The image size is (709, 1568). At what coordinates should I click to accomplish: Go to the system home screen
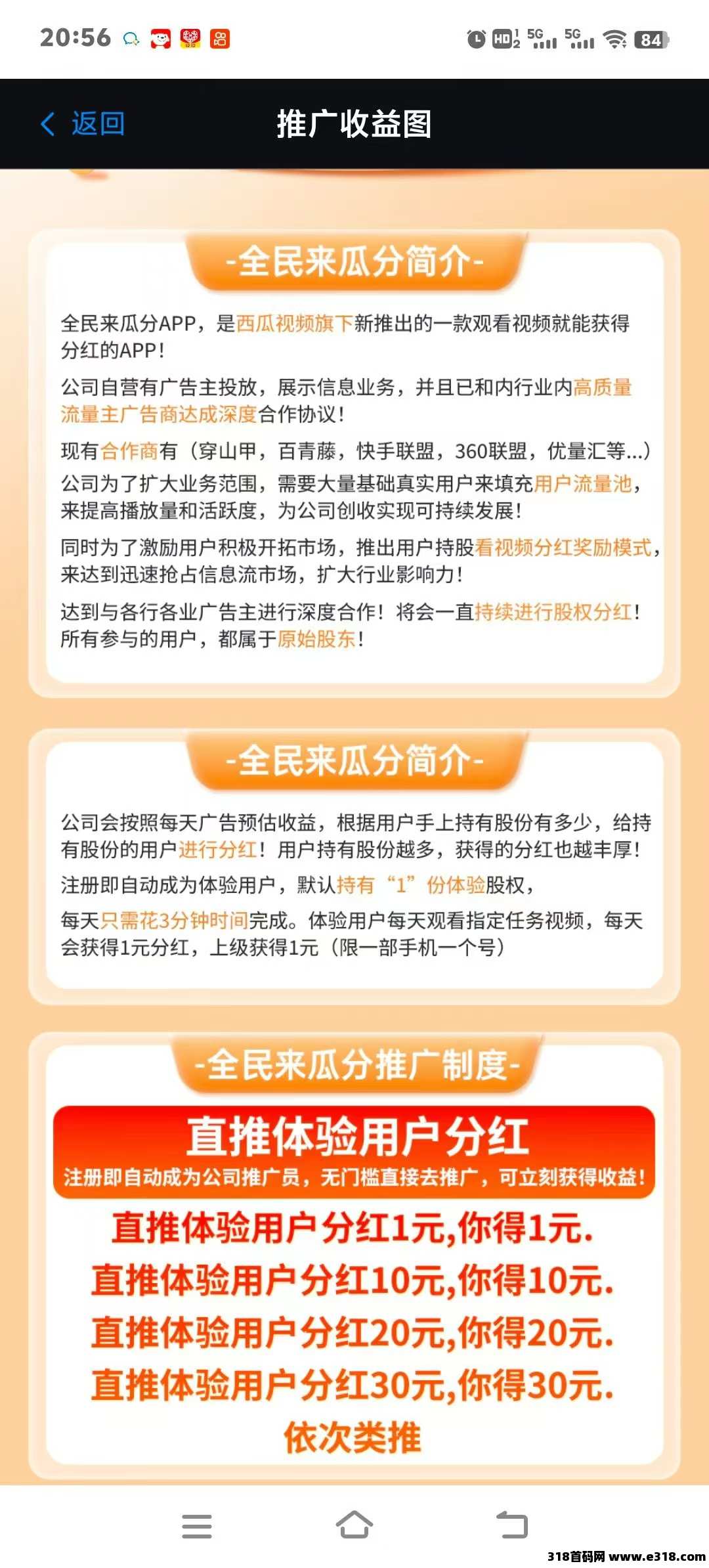pyautogui.click(x=354, y=1525)
